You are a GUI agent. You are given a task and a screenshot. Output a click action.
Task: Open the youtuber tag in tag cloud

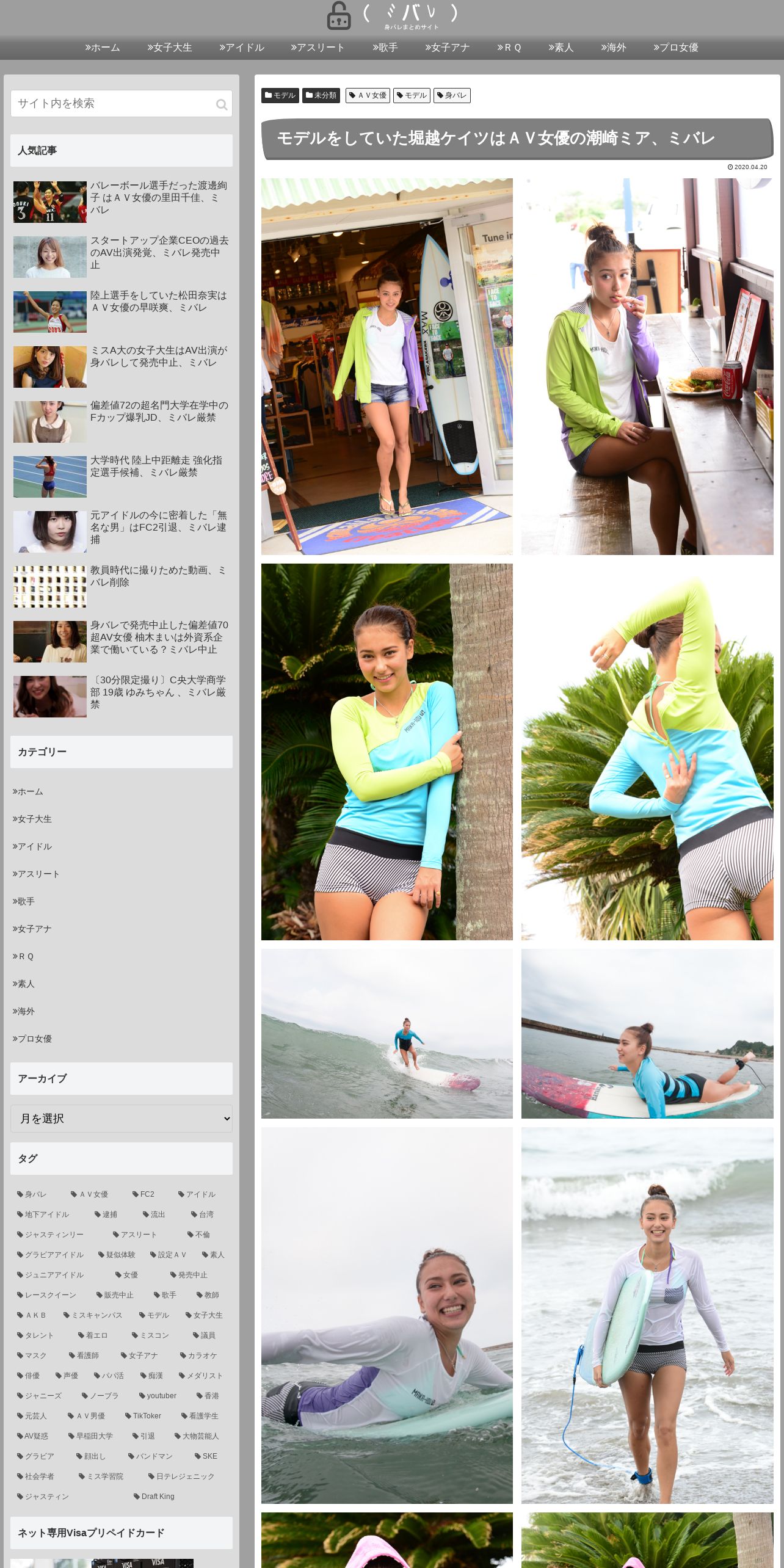[158, 1396]
